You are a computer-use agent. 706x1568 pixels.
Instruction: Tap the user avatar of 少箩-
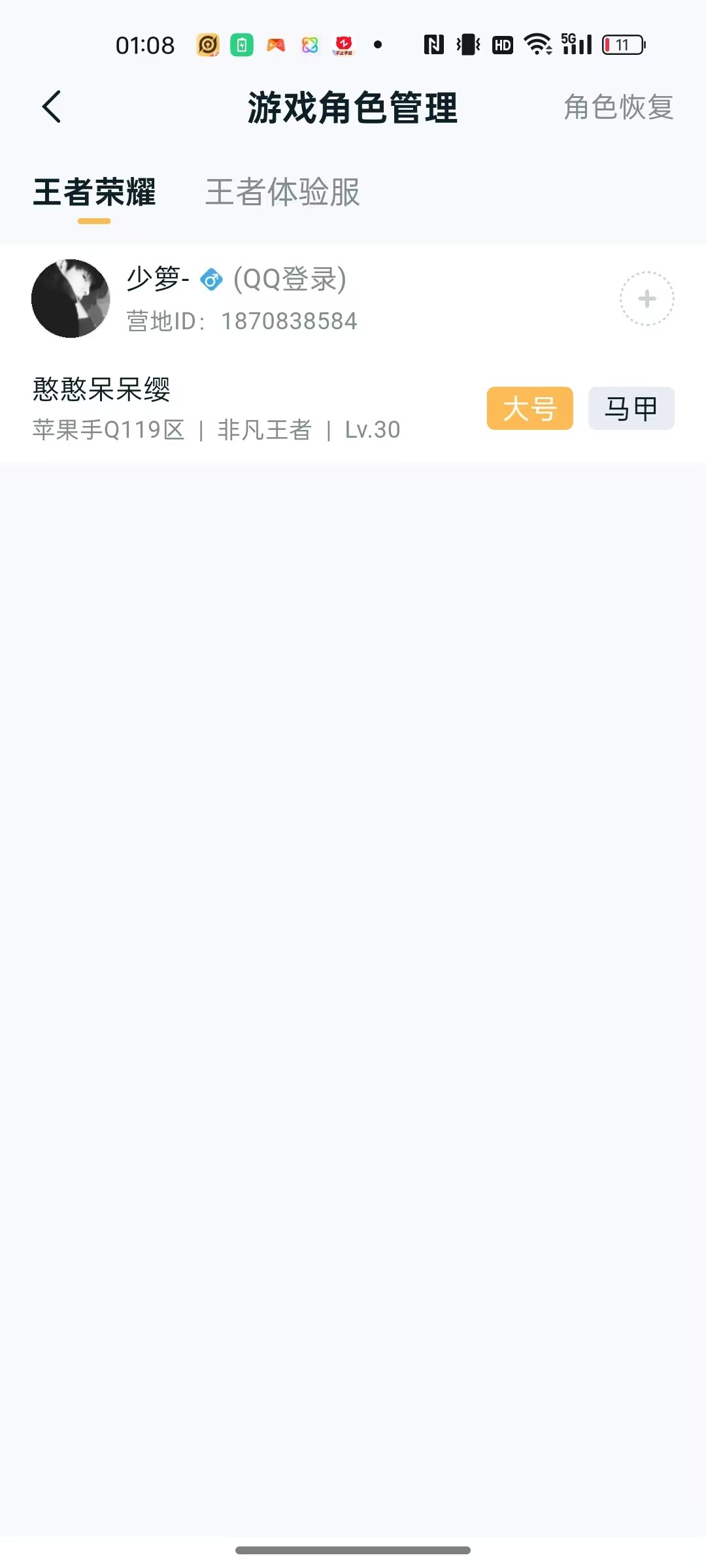click(71, 299)
